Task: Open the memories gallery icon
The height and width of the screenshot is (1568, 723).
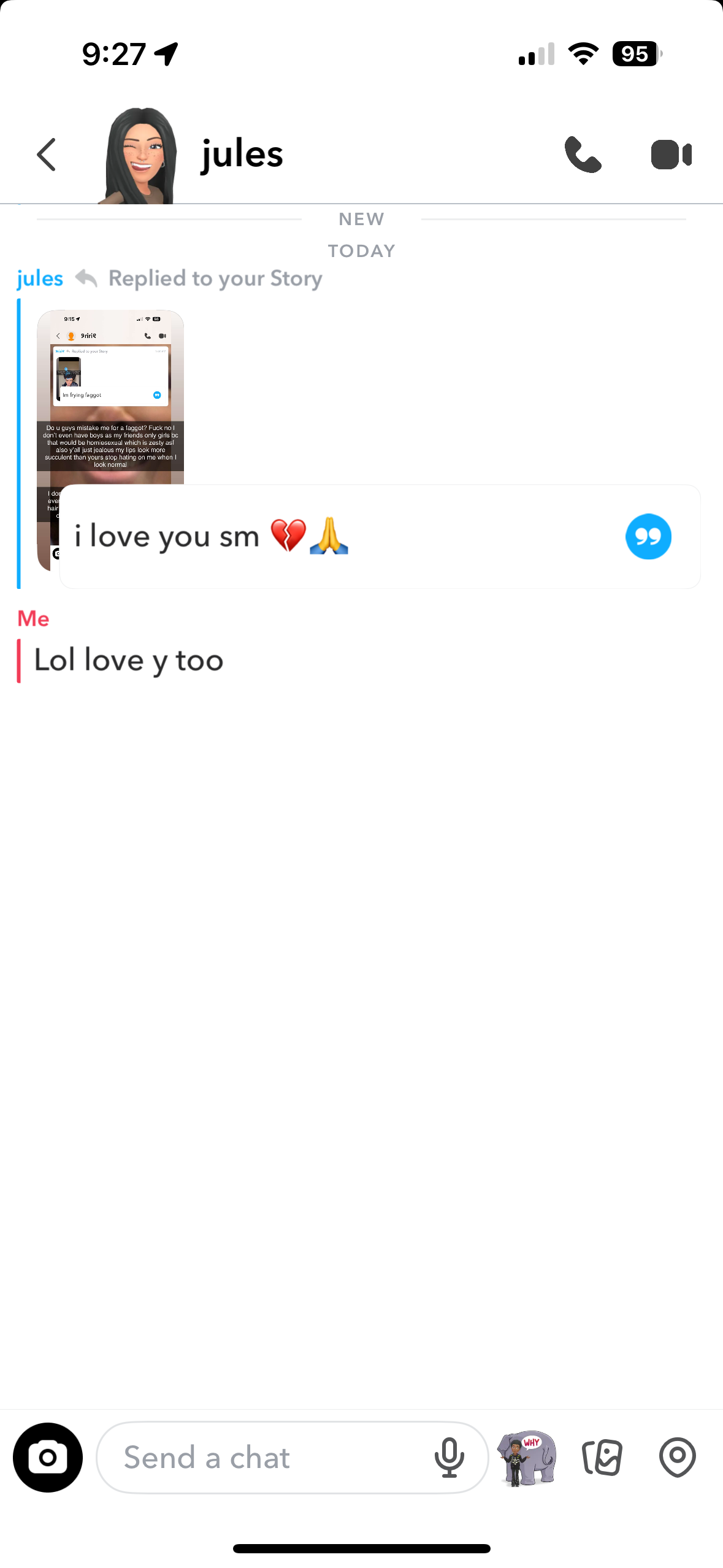Action: (602, 1458)
